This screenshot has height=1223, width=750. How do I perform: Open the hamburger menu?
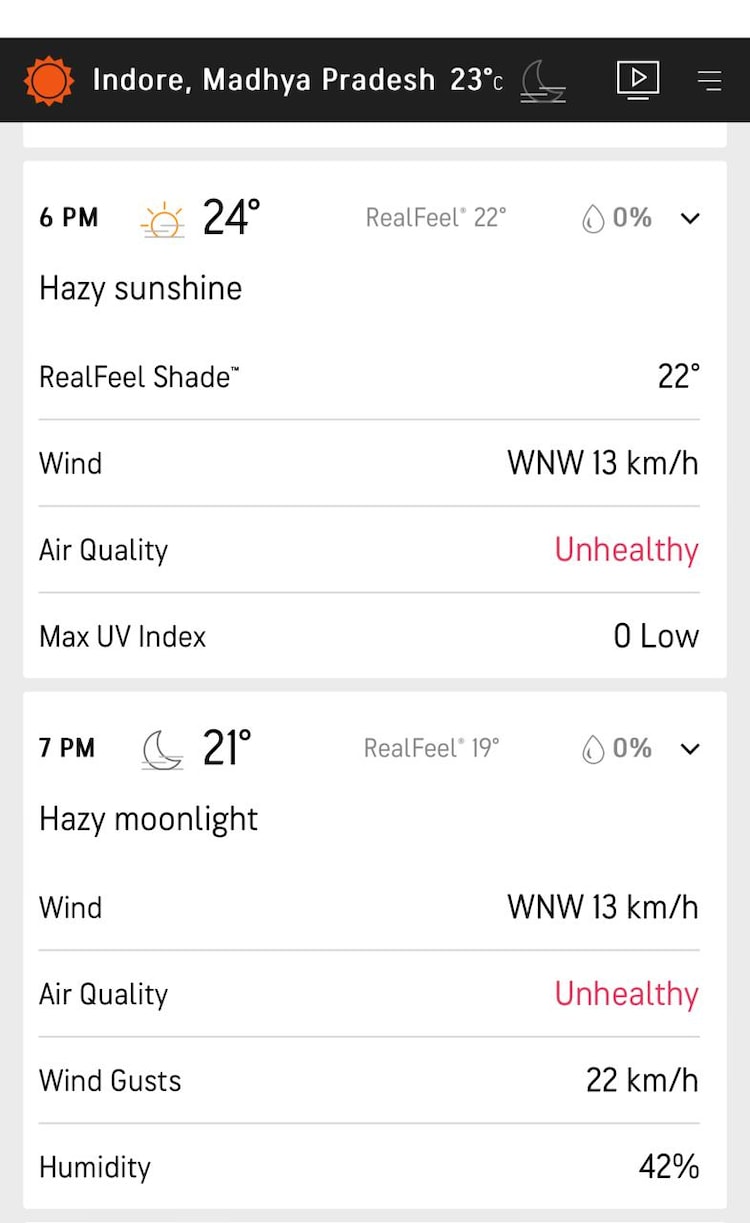click(710, 80)
